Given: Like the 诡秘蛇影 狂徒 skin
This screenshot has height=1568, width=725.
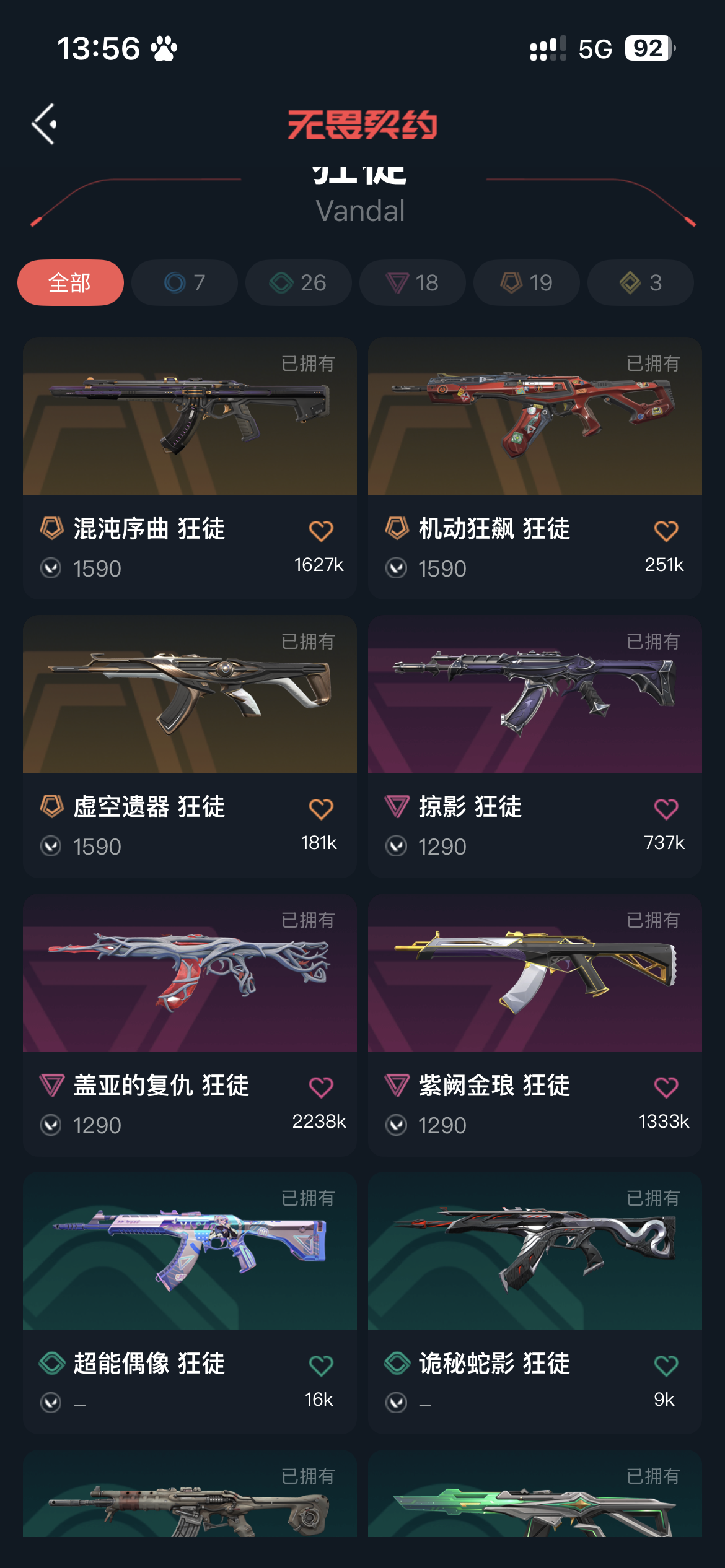Looking at the screenshot, I should click(666, 1365).
